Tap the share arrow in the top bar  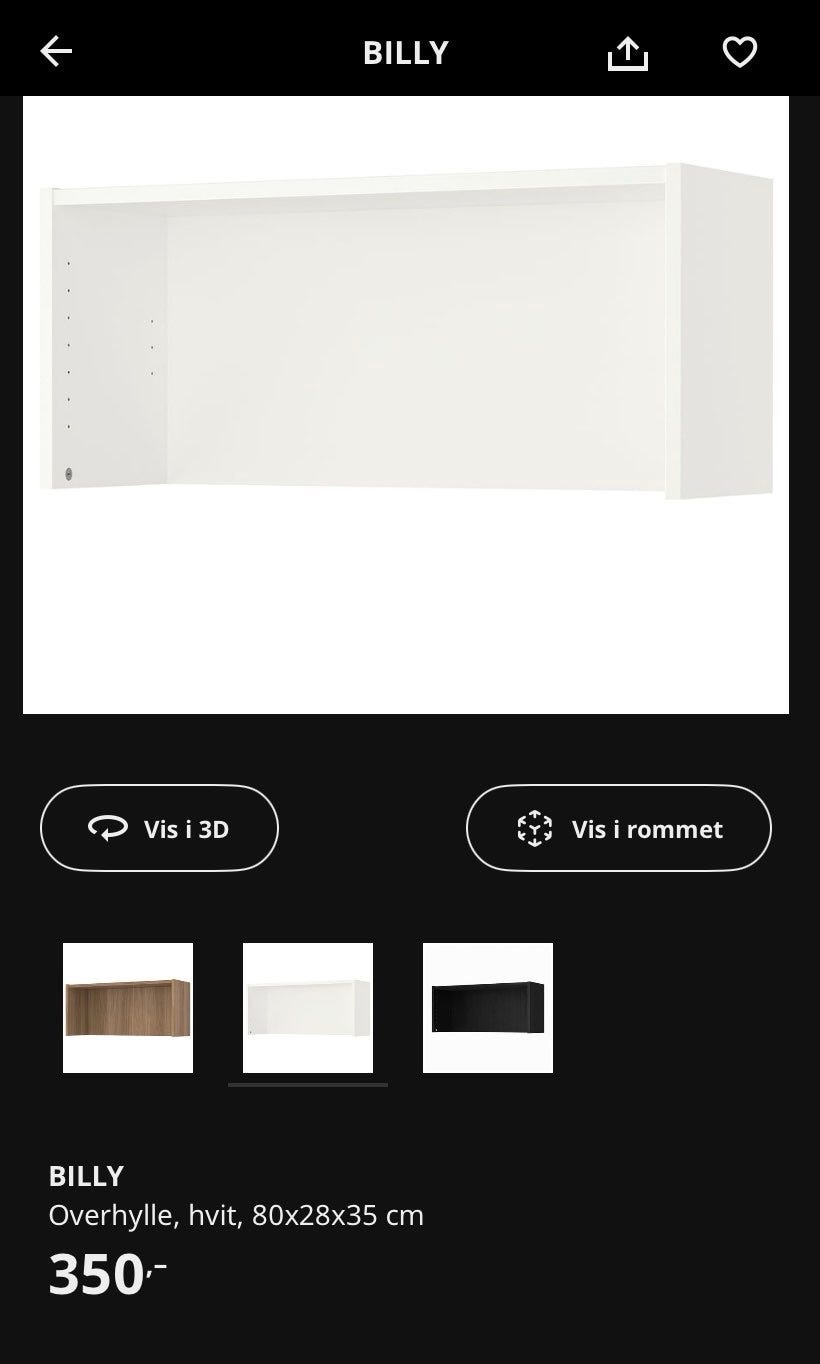[628, 51]
